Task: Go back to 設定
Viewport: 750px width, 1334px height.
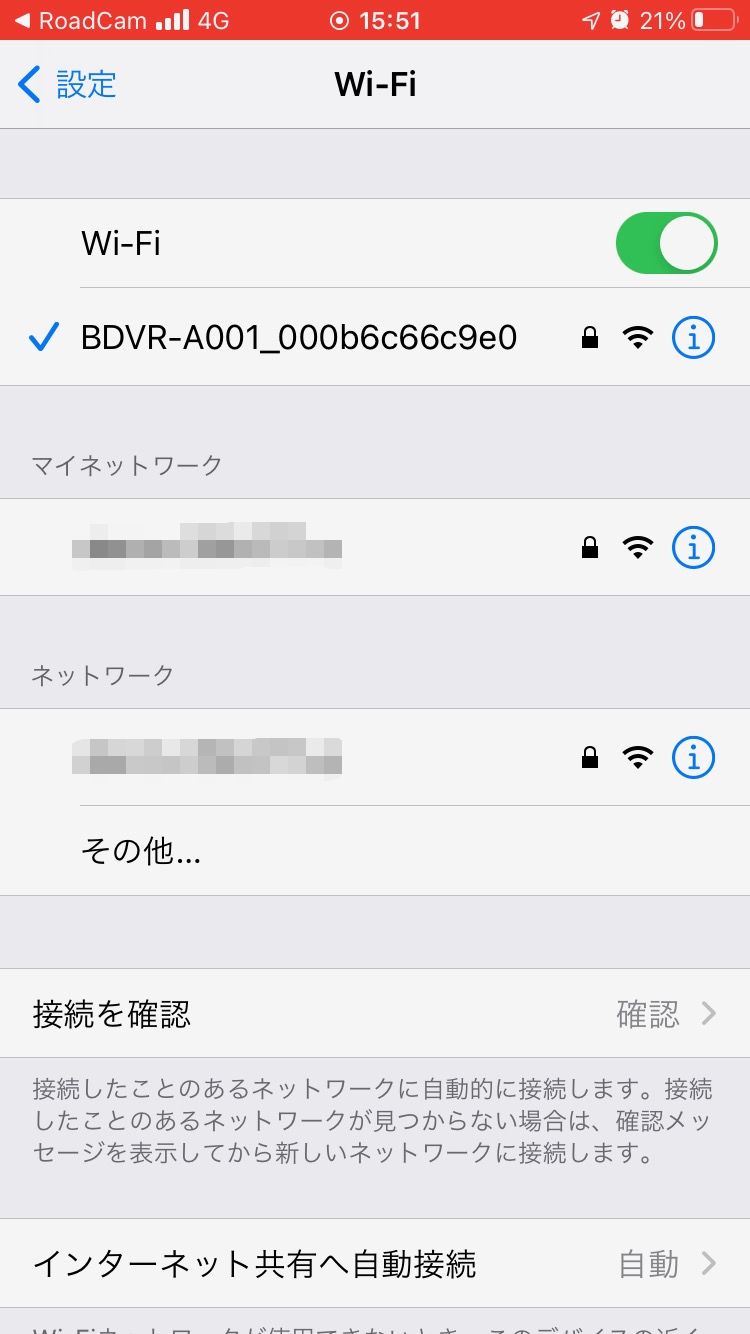Action: coord(68,85)
